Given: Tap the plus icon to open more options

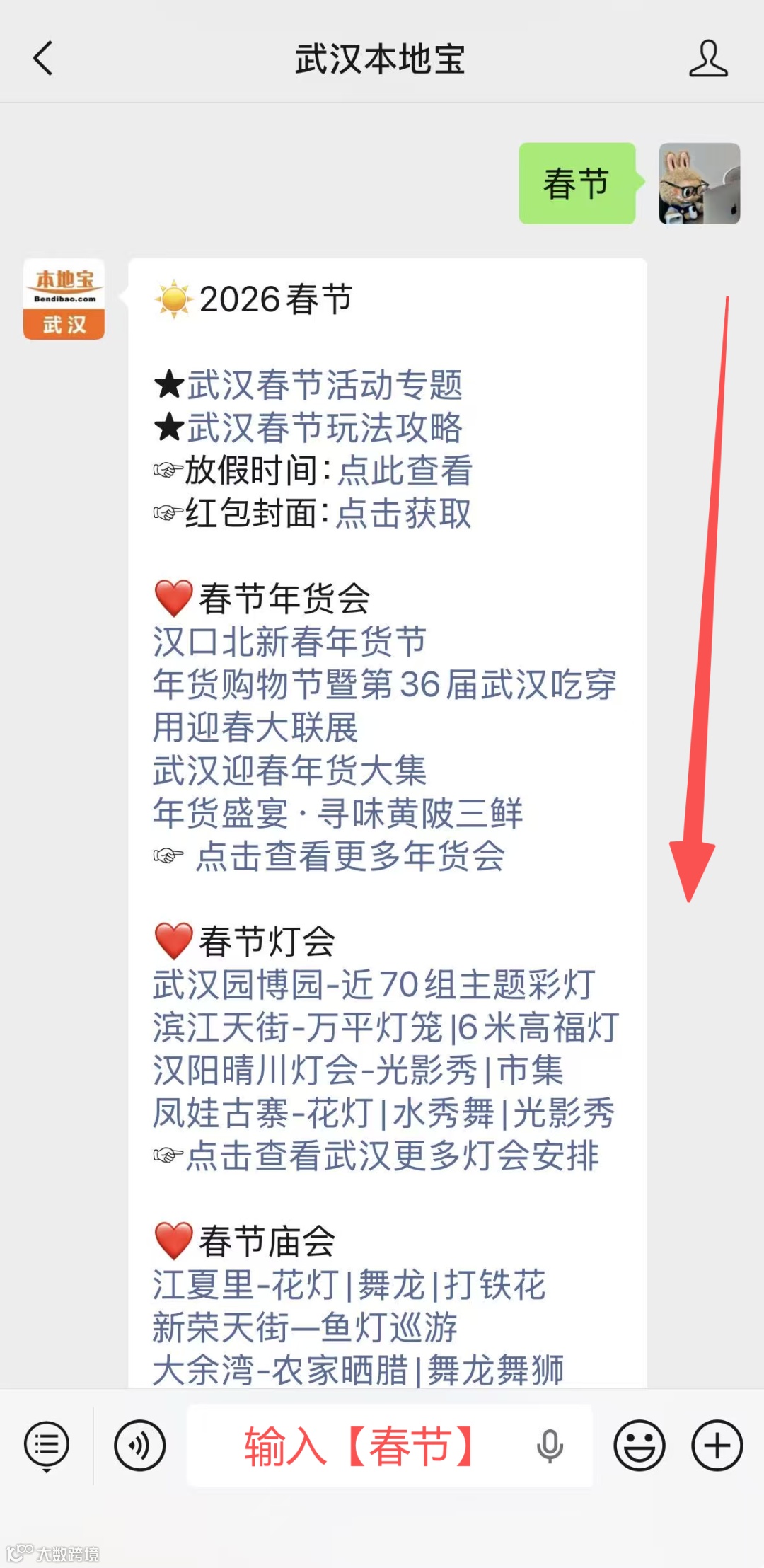Looking at the screenshot, I should [716, 1446].
